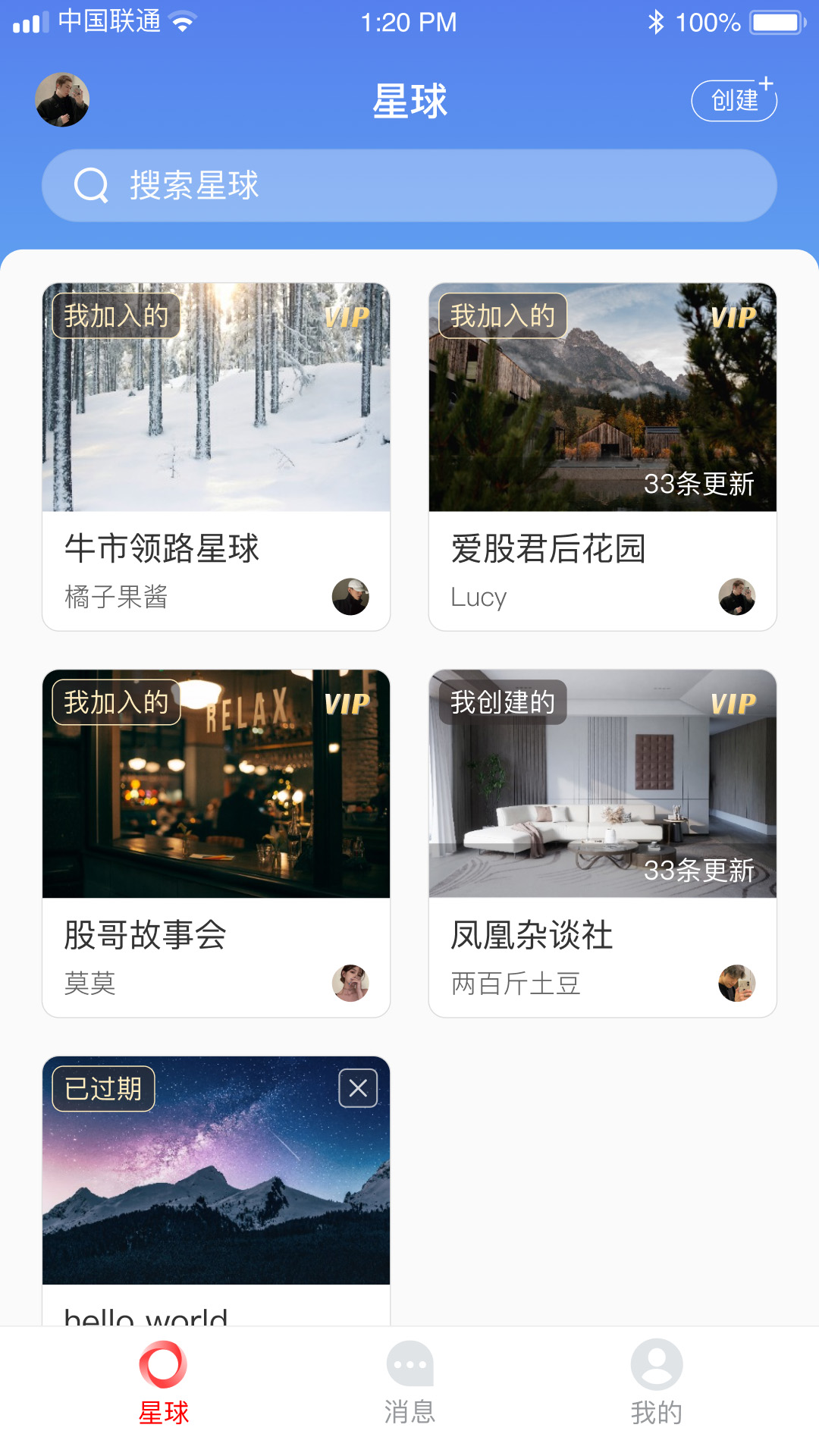The height and width of the screenshot is (1456, 819).
Task: Click the search magnifier icon
Action: 91,184
